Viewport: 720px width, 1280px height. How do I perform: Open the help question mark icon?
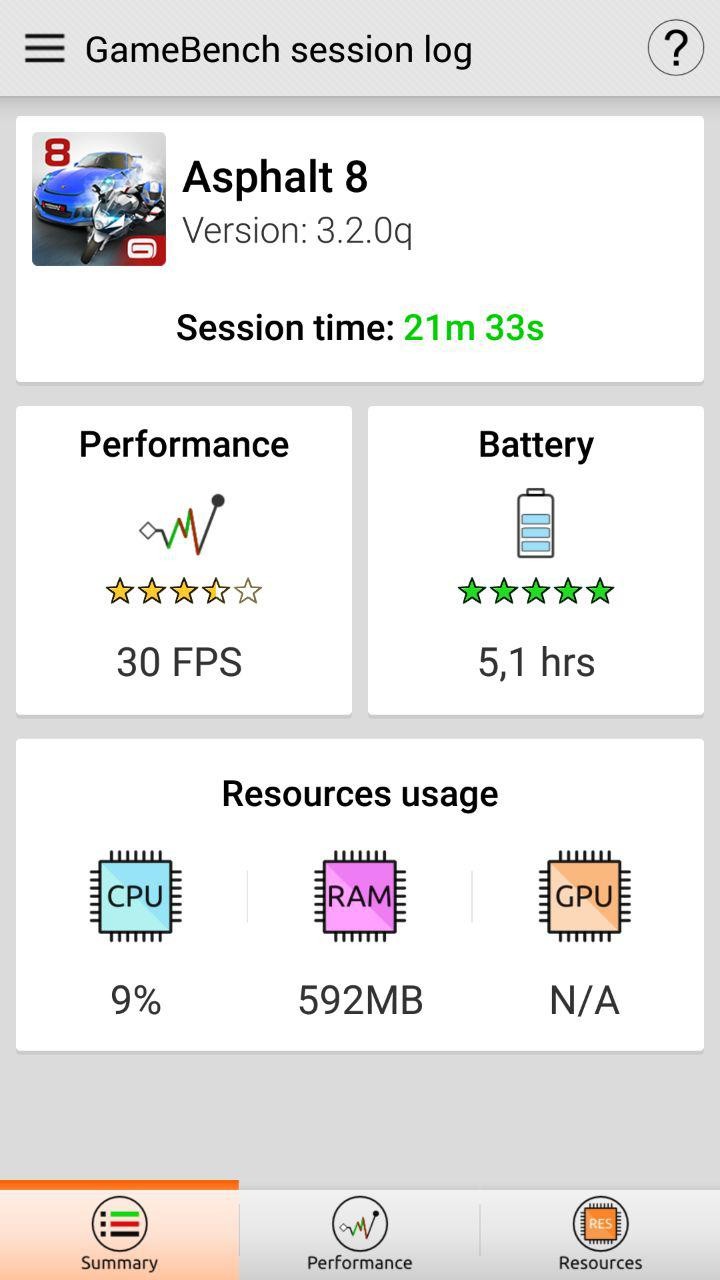(x=675, y=48)
